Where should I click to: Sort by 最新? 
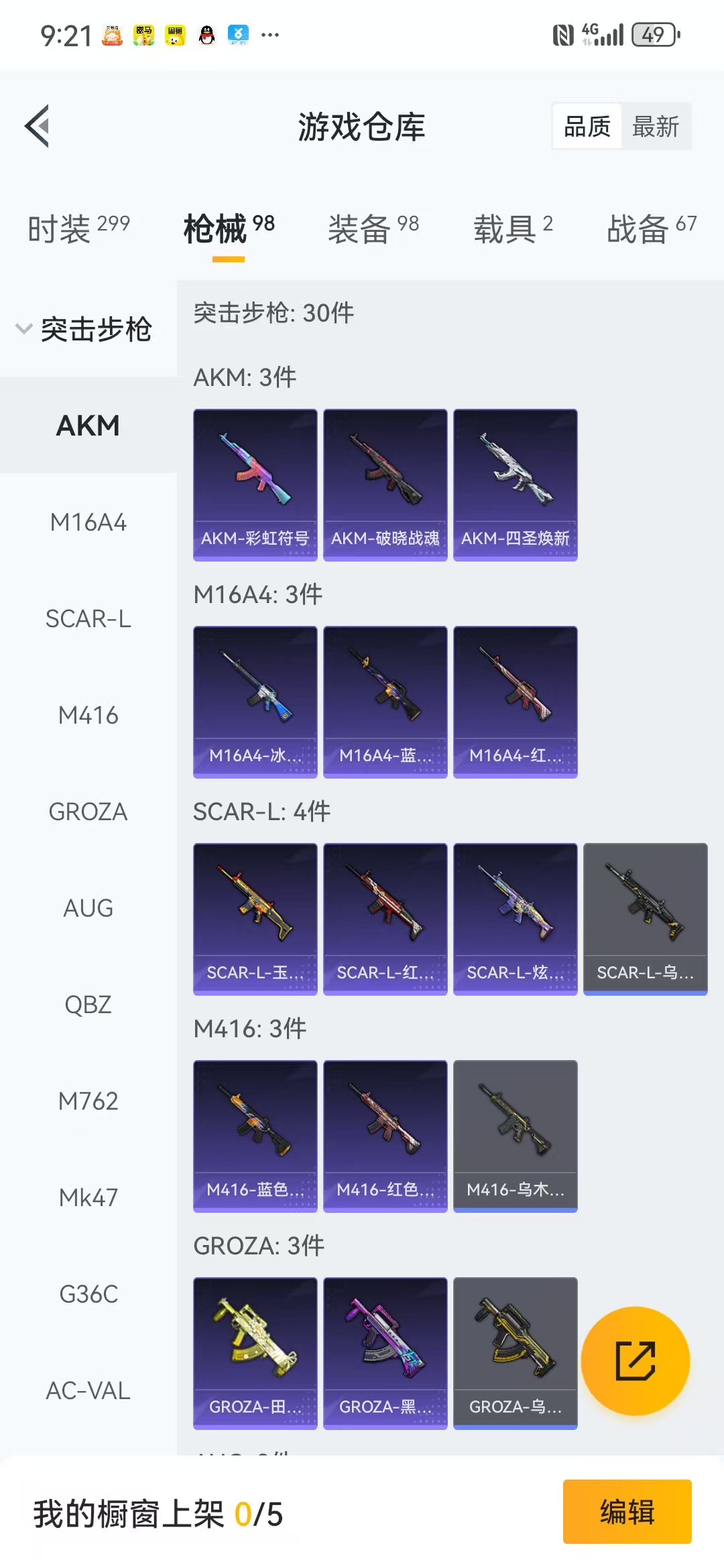pos(655,127)
